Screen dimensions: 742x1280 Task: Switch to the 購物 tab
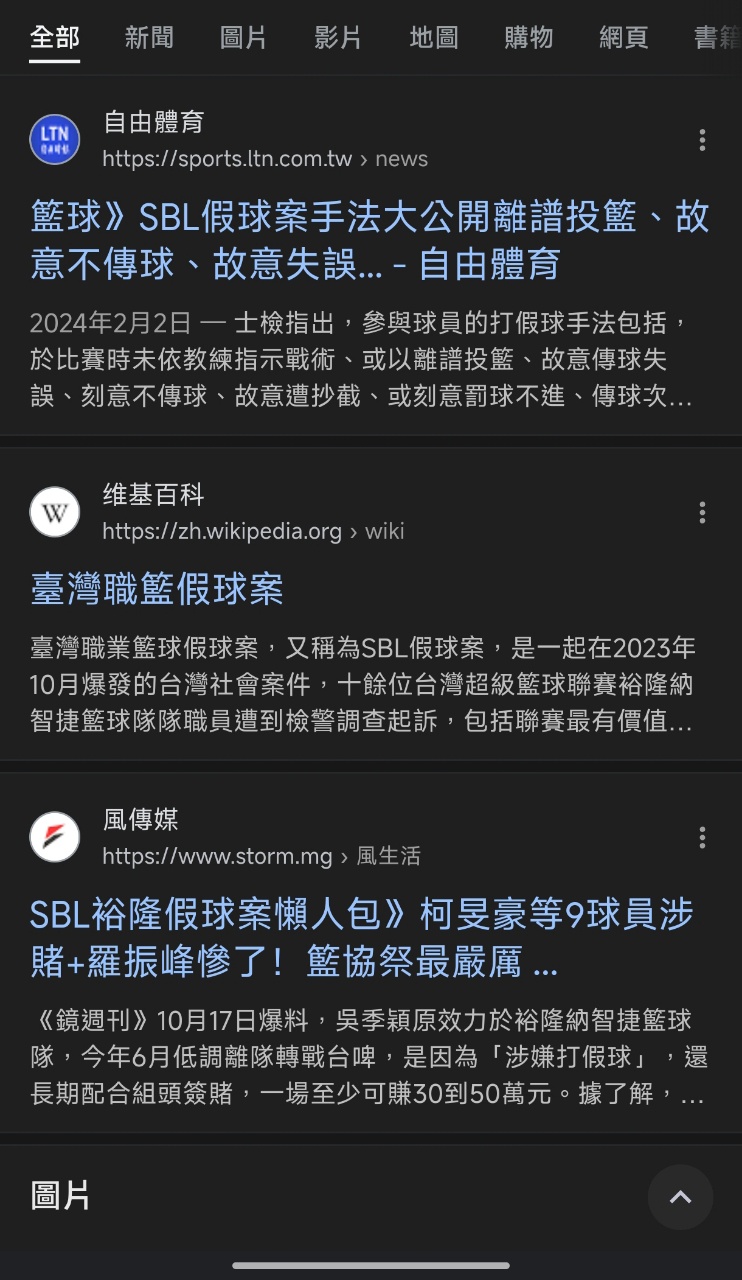[x=528, y=38]
